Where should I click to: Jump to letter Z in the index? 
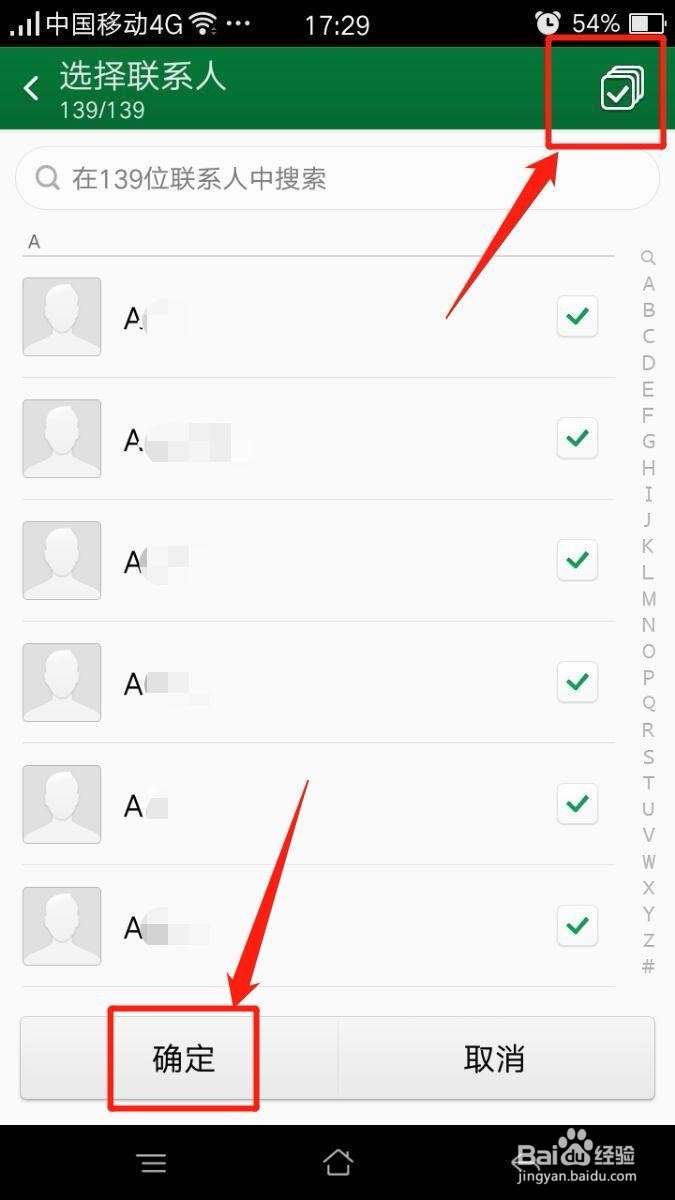[649, 940]
